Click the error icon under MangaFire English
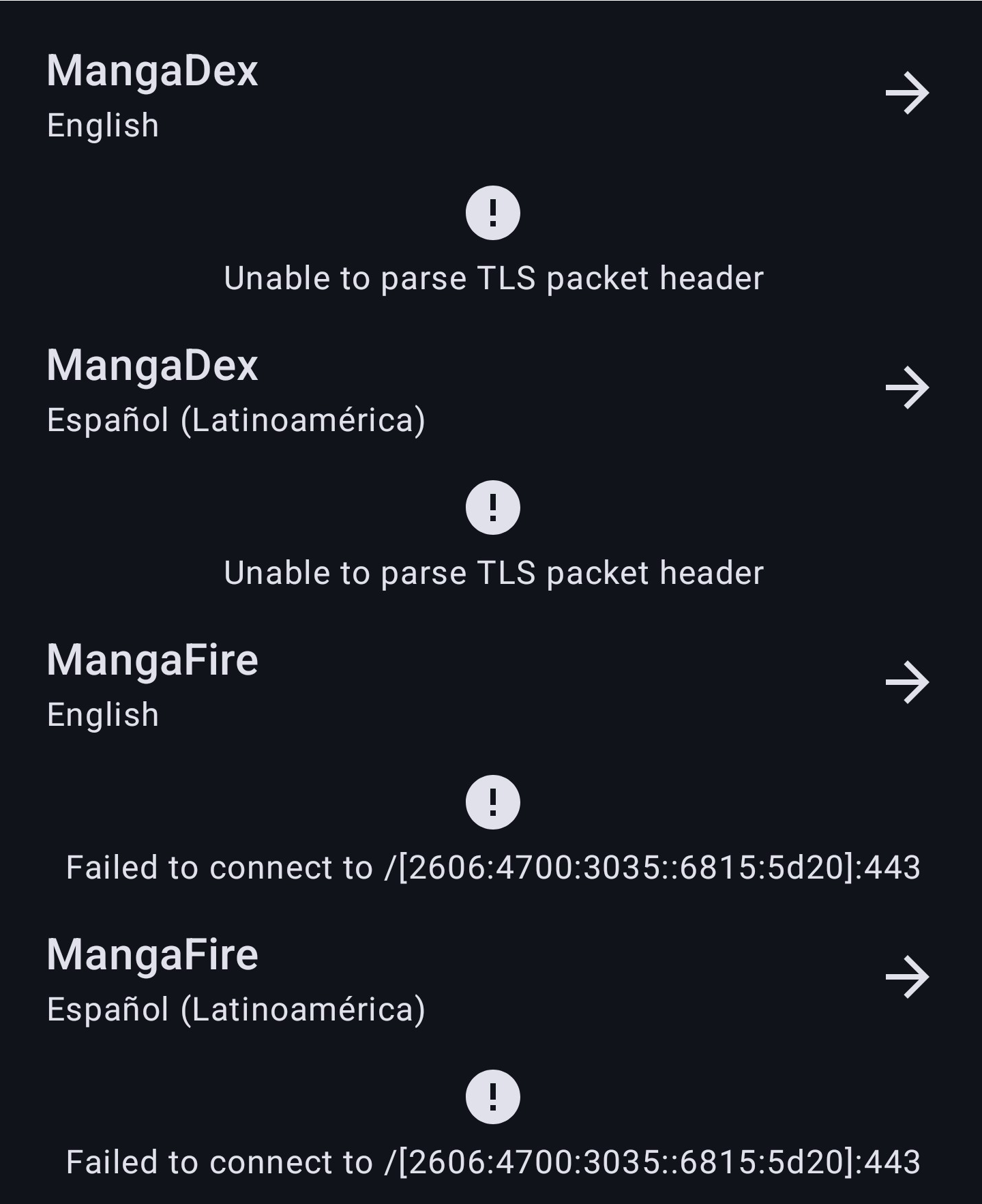Image resolution: width=982 pixels, height=1204 pixels. point(492,804)
